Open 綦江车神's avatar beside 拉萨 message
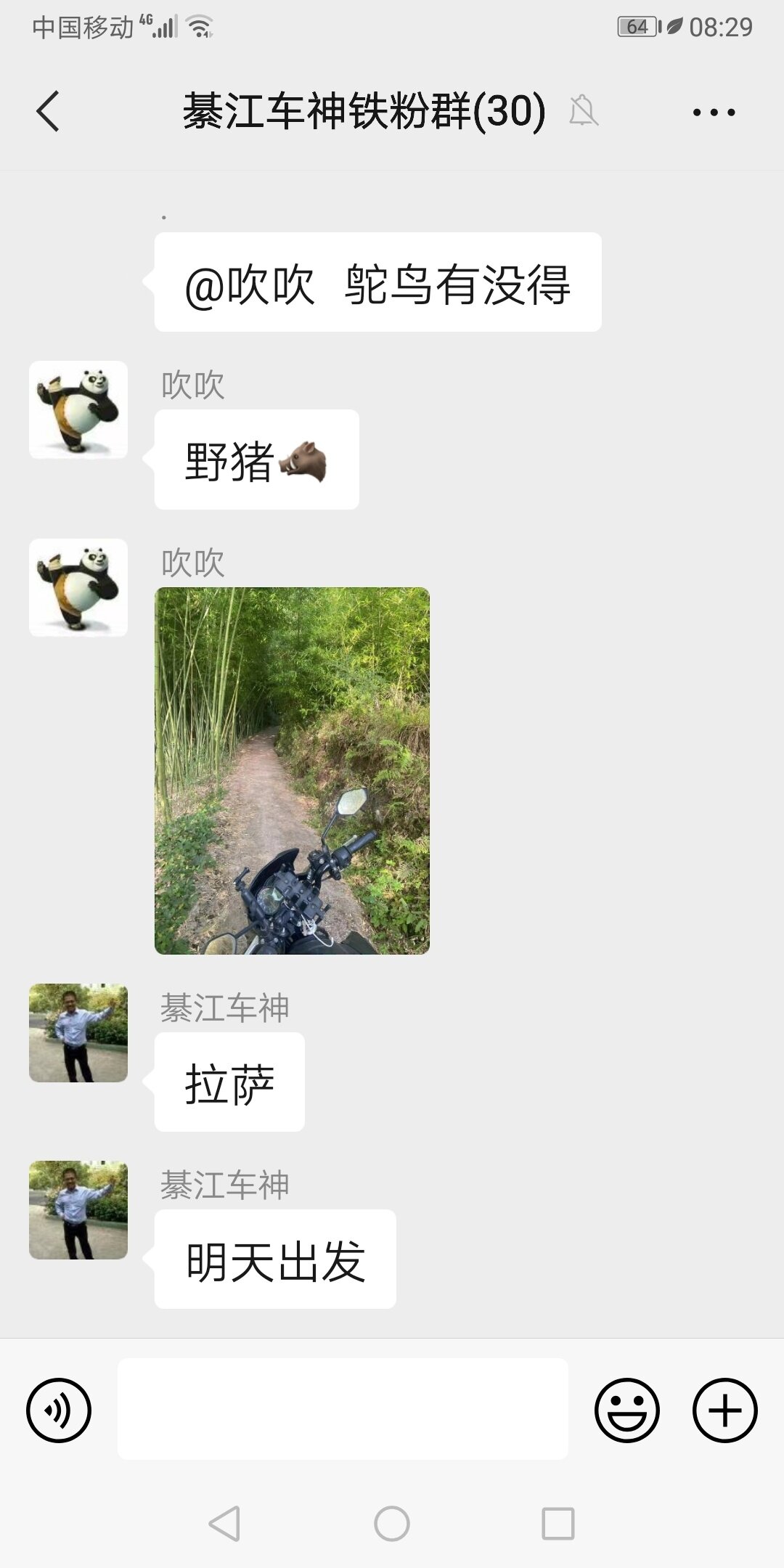784x1568 pixels. coord(78,1033)
